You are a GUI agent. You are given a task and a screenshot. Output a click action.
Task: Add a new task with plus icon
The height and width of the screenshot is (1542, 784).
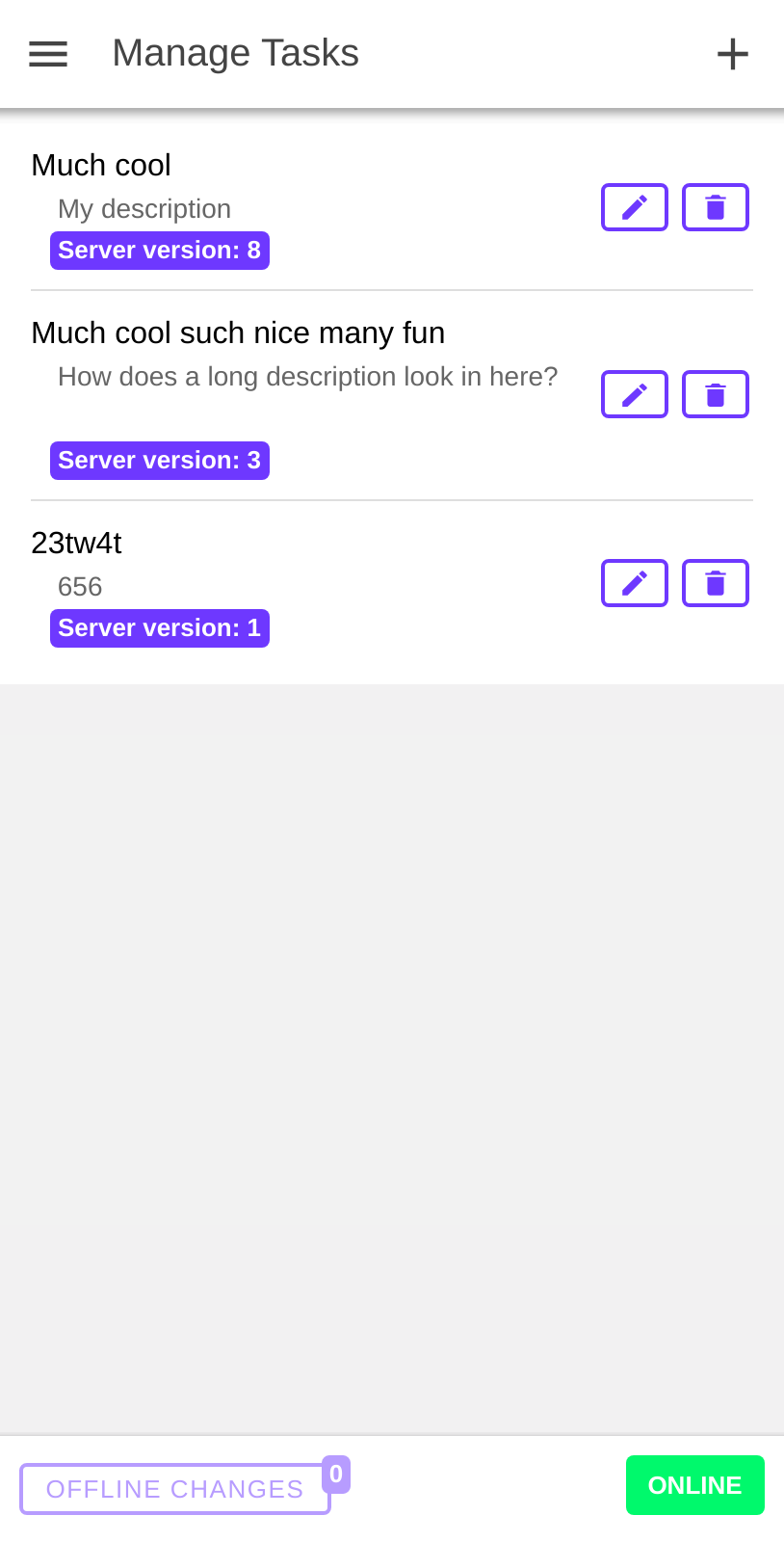(732, 54)
